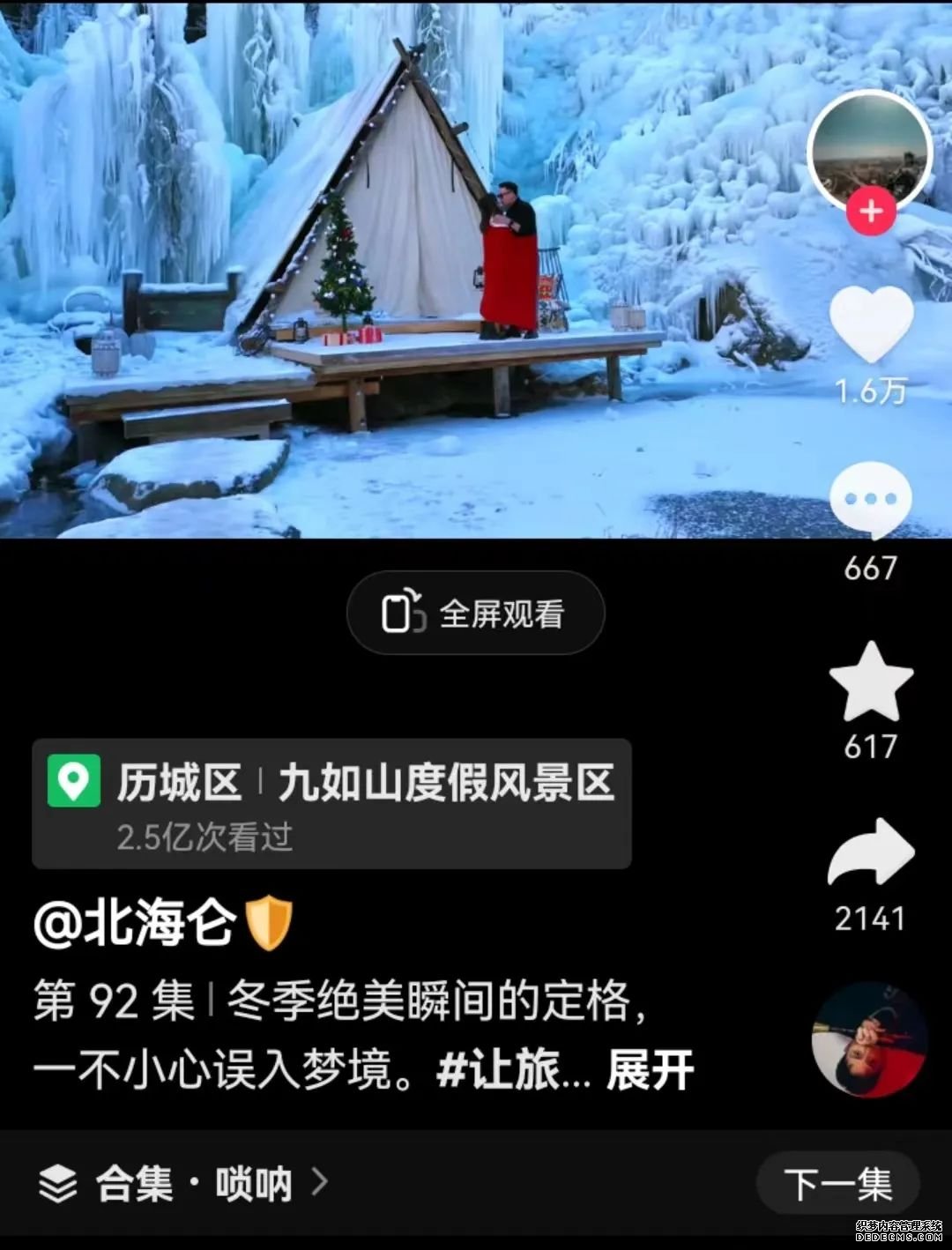The image size is (952, 1250).
Task: Expand the caption with 展开
Action: (650, 1069)
